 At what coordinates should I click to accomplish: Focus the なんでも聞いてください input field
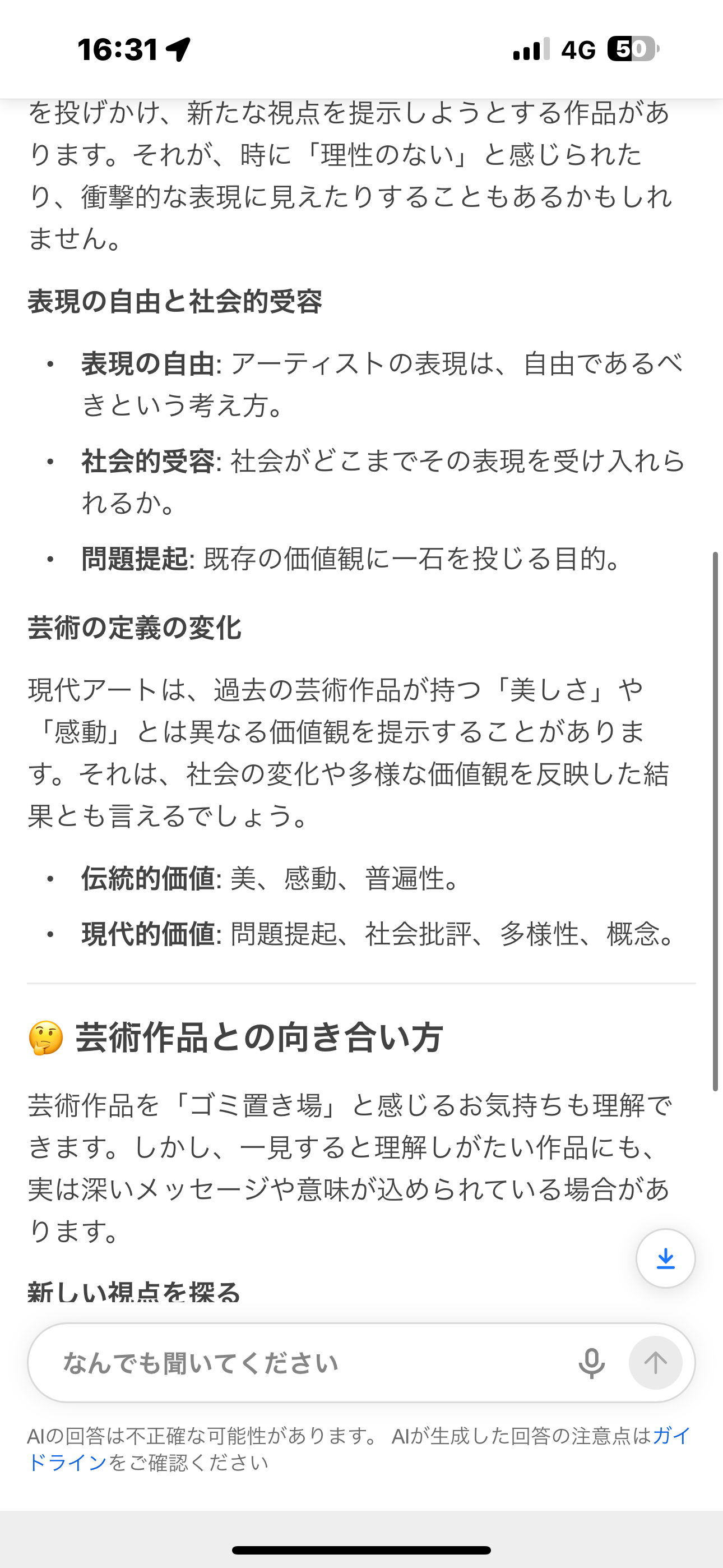304,1363
